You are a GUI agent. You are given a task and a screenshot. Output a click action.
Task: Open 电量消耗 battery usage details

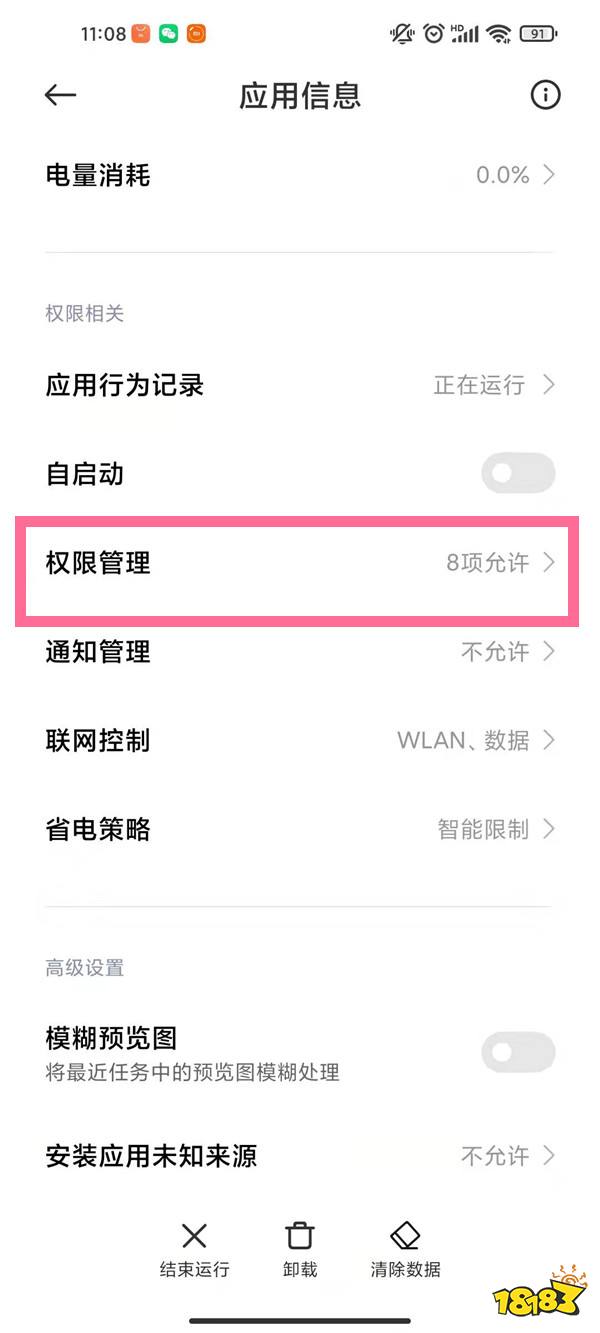[x=300, y=176]
